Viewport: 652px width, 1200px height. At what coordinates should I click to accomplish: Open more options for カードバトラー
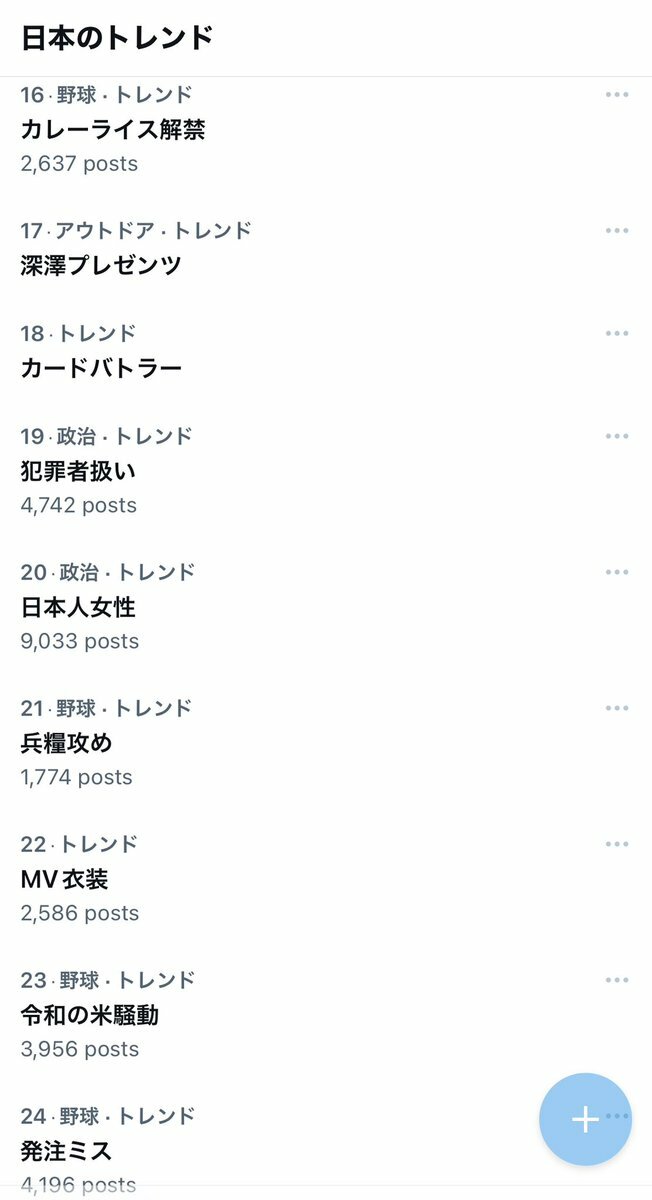(617, 333)
